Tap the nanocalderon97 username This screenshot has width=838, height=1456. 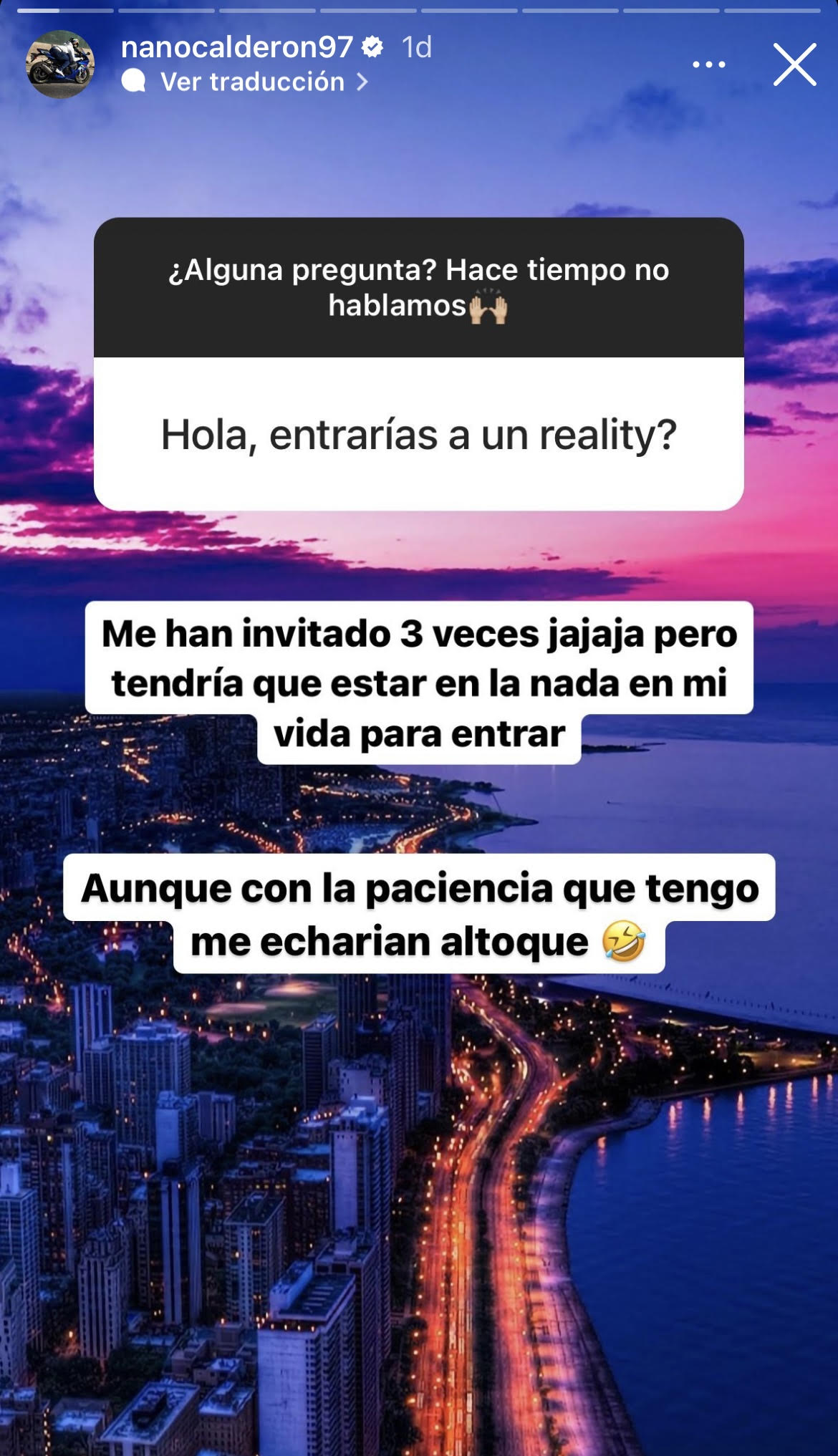(237, 47)
